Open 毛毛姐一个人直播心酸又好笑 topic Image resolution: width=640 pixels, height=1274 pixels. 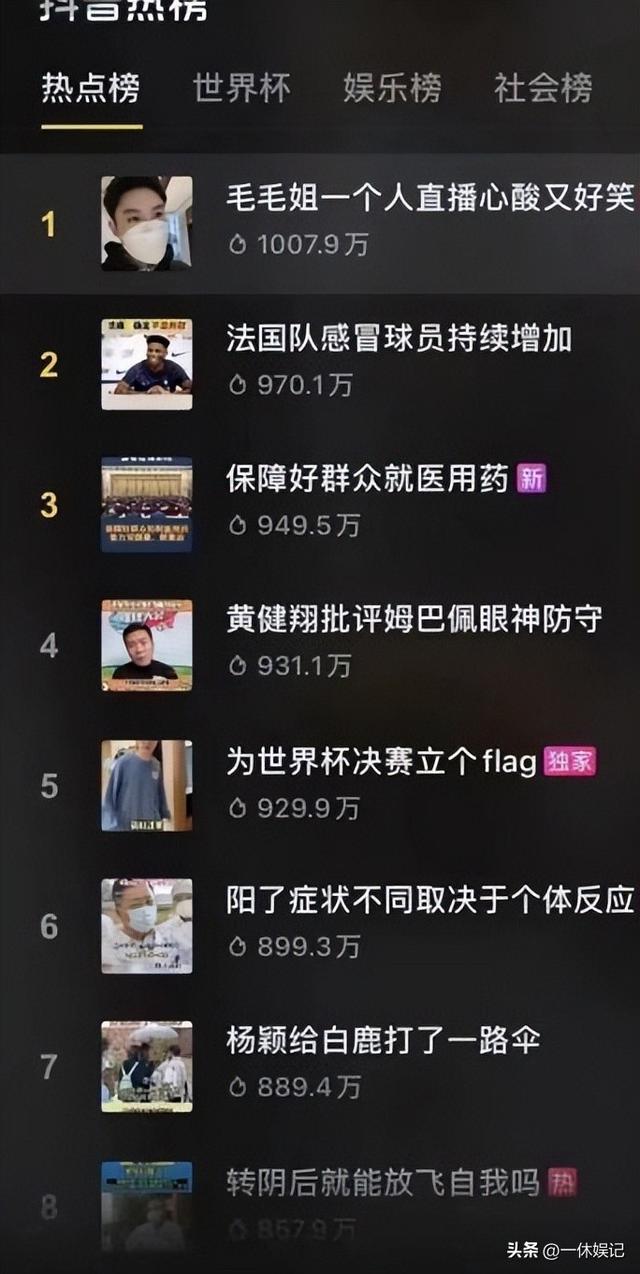click(429, 199)
